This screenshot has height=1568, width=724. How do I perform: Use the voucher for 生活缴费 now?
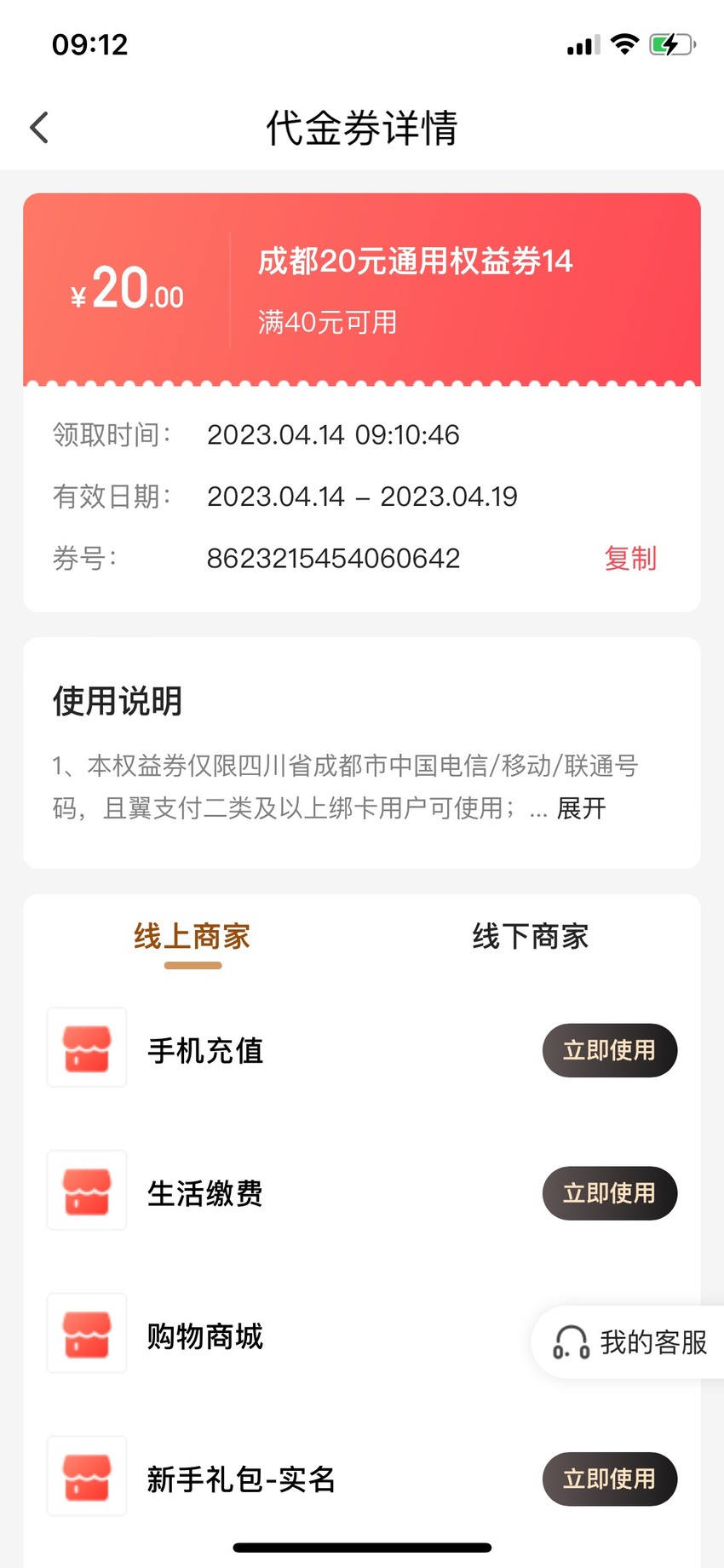610,1193
